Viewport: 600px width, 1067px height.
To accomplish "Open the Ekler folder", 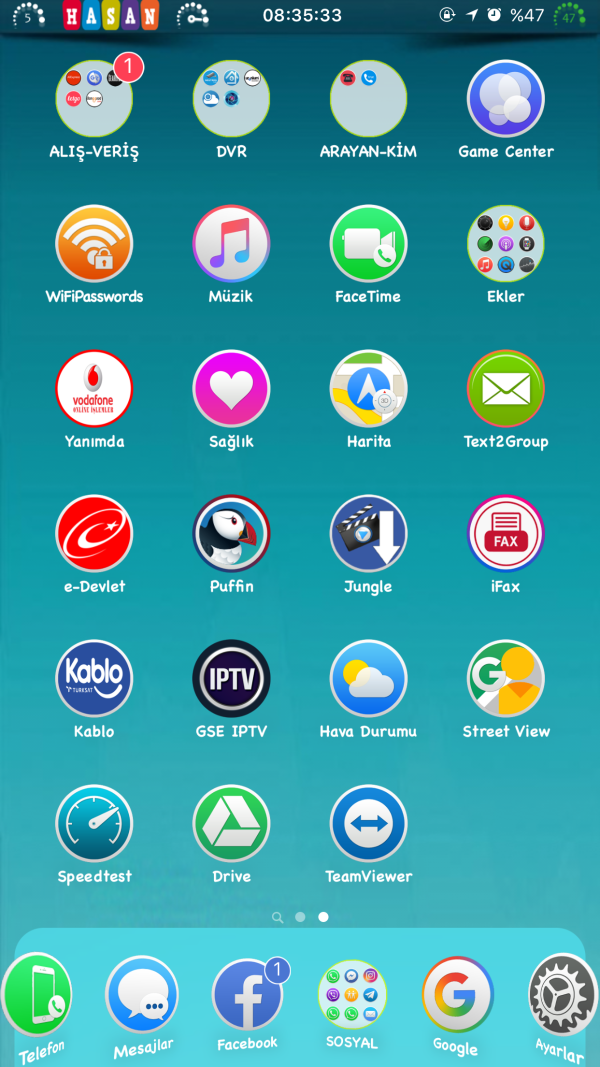I will pyautogui.click(x=506, y=244).
